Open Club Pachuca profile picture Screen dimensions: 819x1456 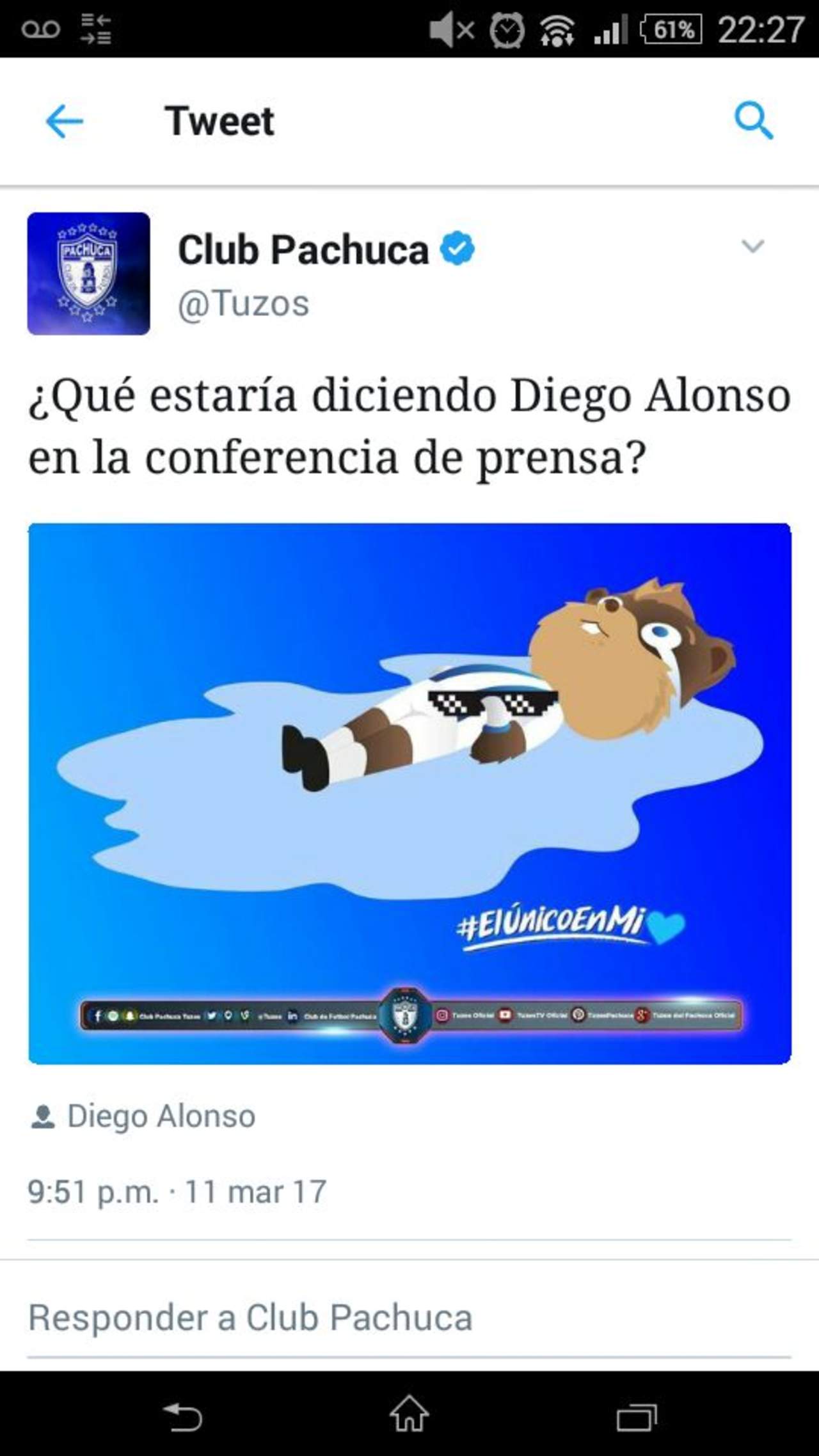88,273
